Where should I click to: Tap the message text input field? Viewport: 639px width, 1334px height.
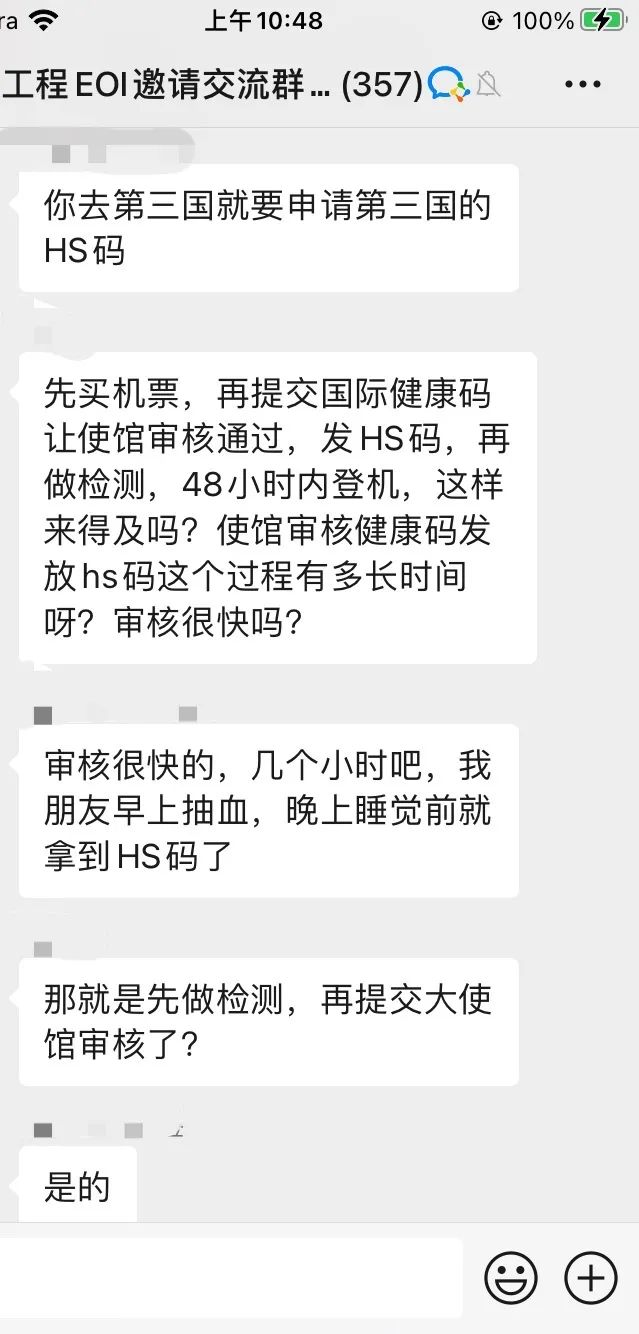pos(230,1277)
